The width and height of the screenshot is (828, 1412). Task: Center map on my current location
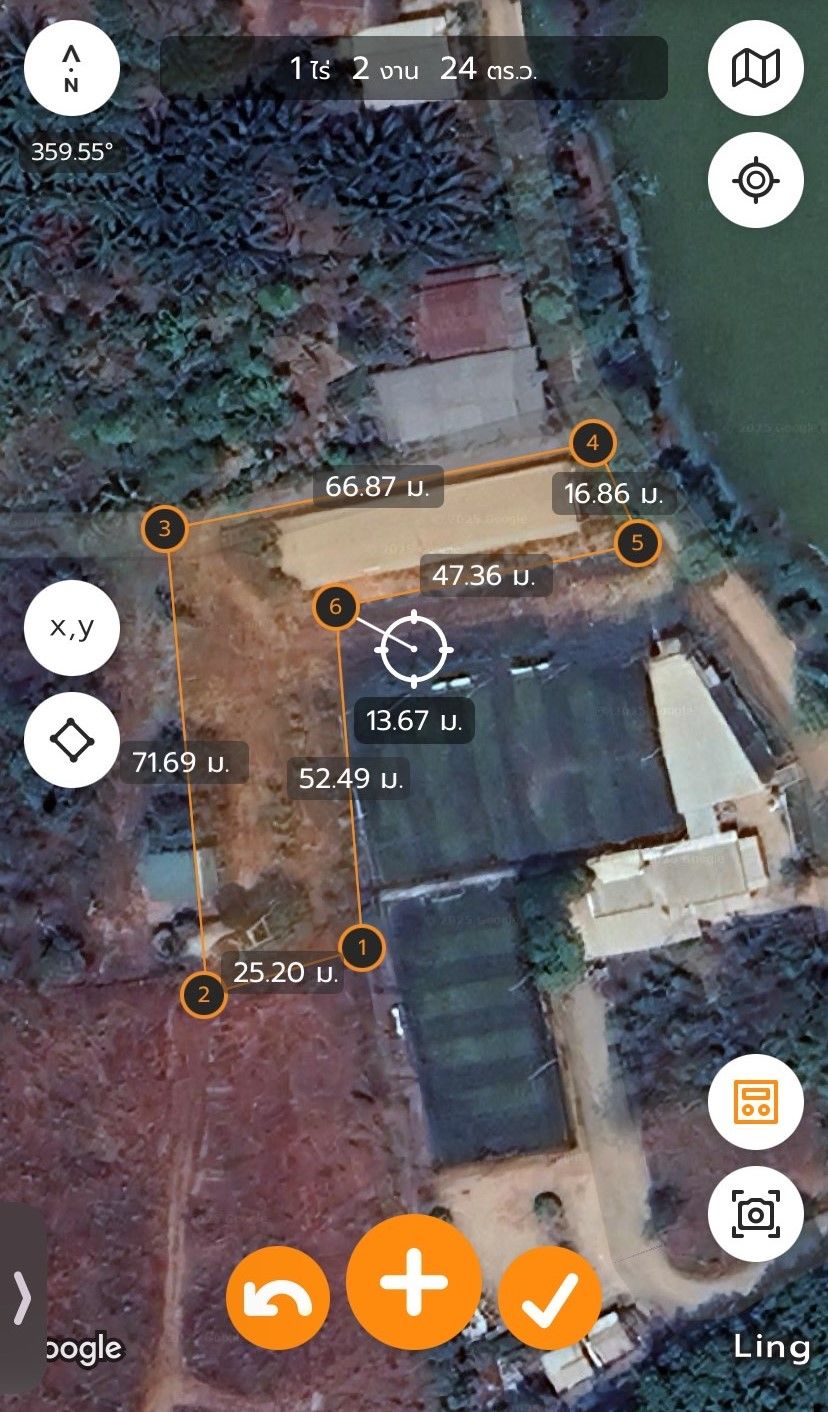[756, 180]
